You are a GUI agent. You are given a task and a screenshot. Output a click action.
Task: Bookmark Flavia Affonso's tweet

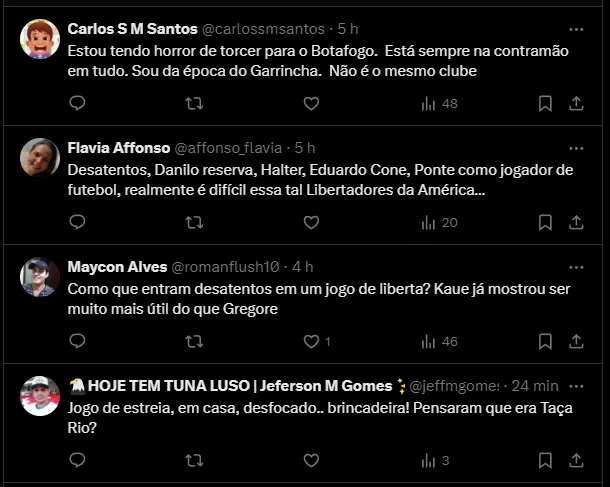click(545, 222)
